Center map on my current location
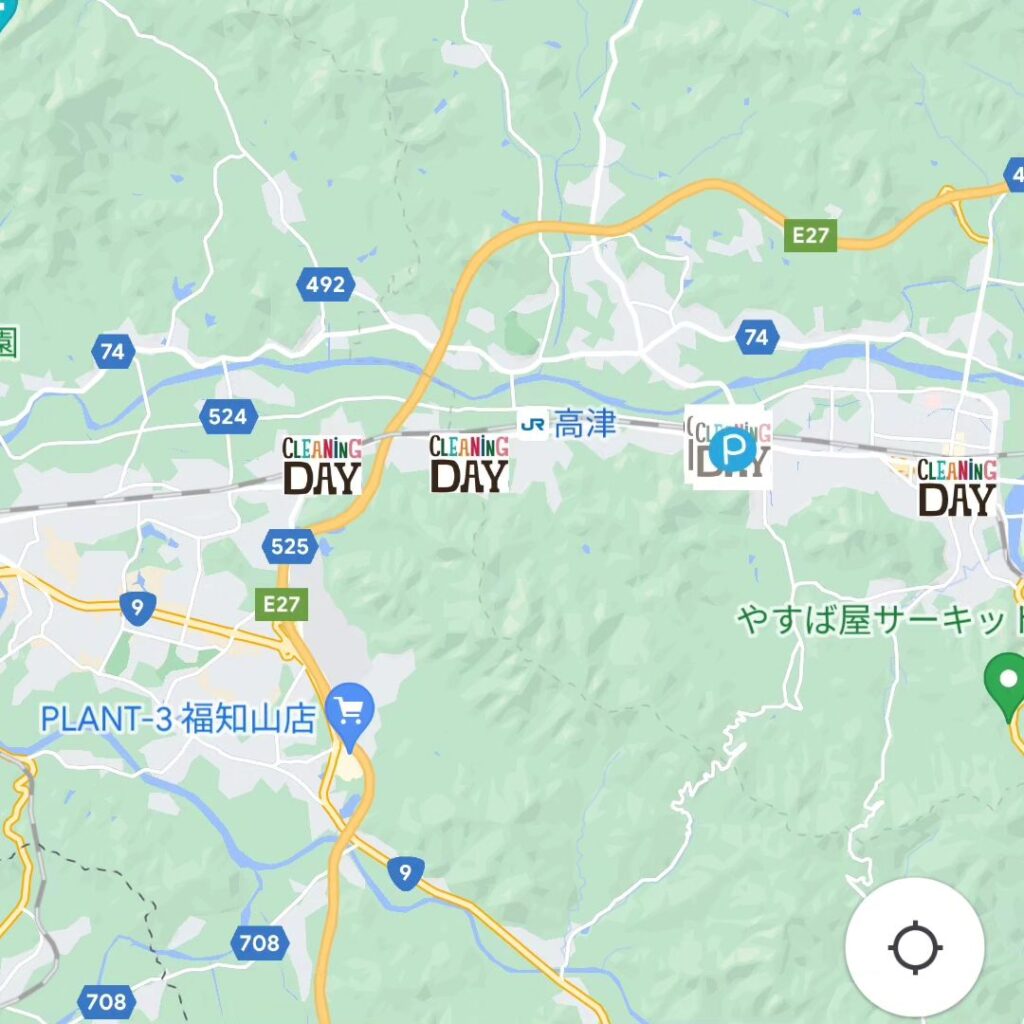Image resolution: width=1024 pixels, height=1024 pixels. [914, 948]
